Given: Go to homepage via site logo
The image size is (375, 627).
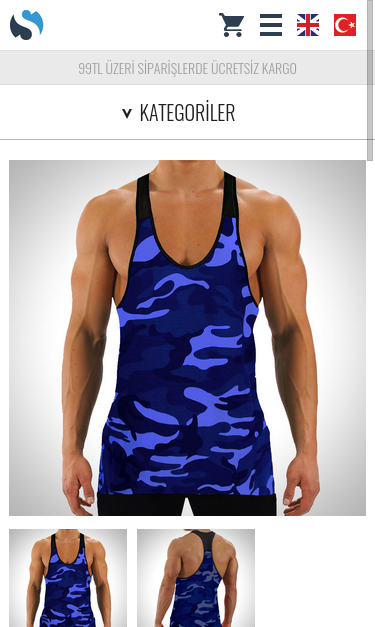Looking at the screenshot, I should pyautogui.click(x=26, y=25).
